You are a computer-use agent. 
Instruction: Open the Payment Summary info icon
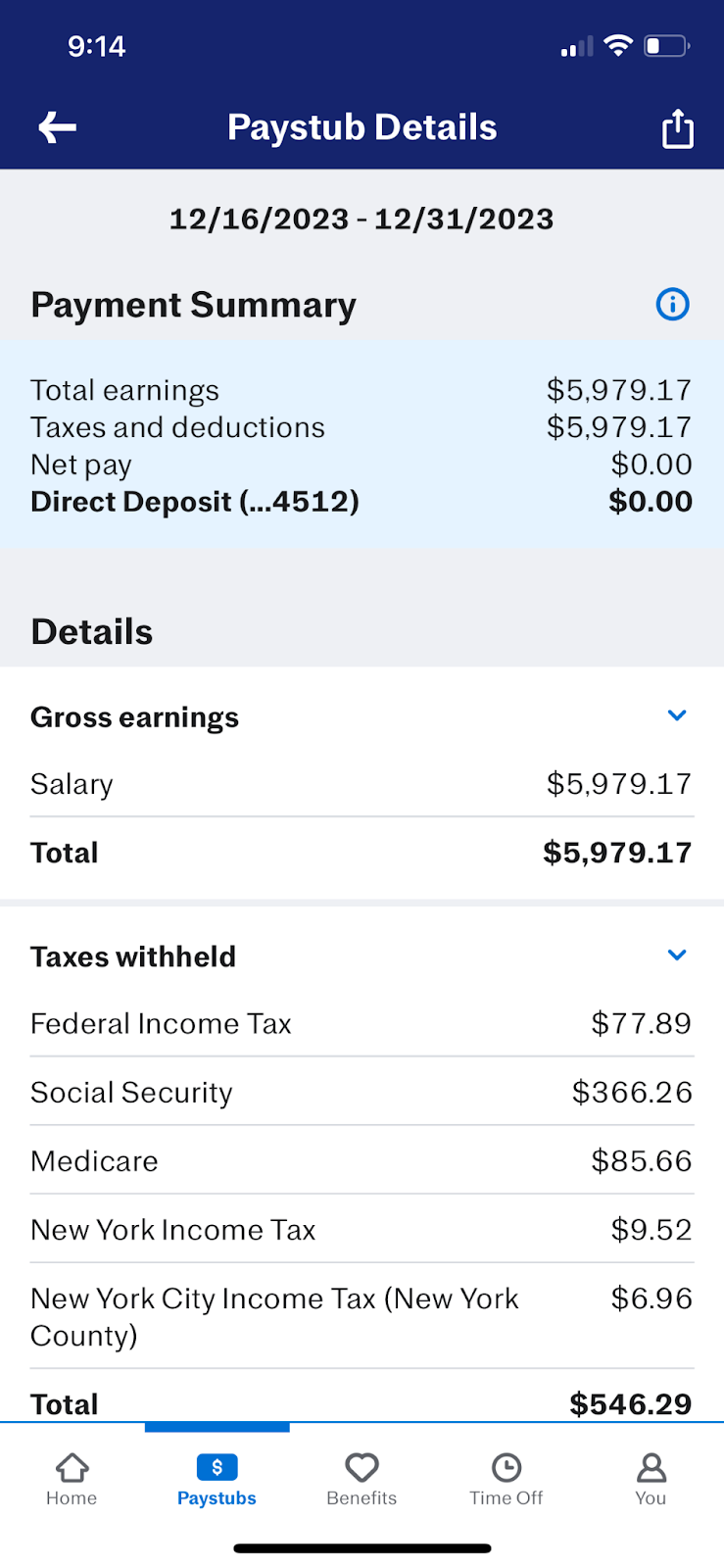click(673, 305)
